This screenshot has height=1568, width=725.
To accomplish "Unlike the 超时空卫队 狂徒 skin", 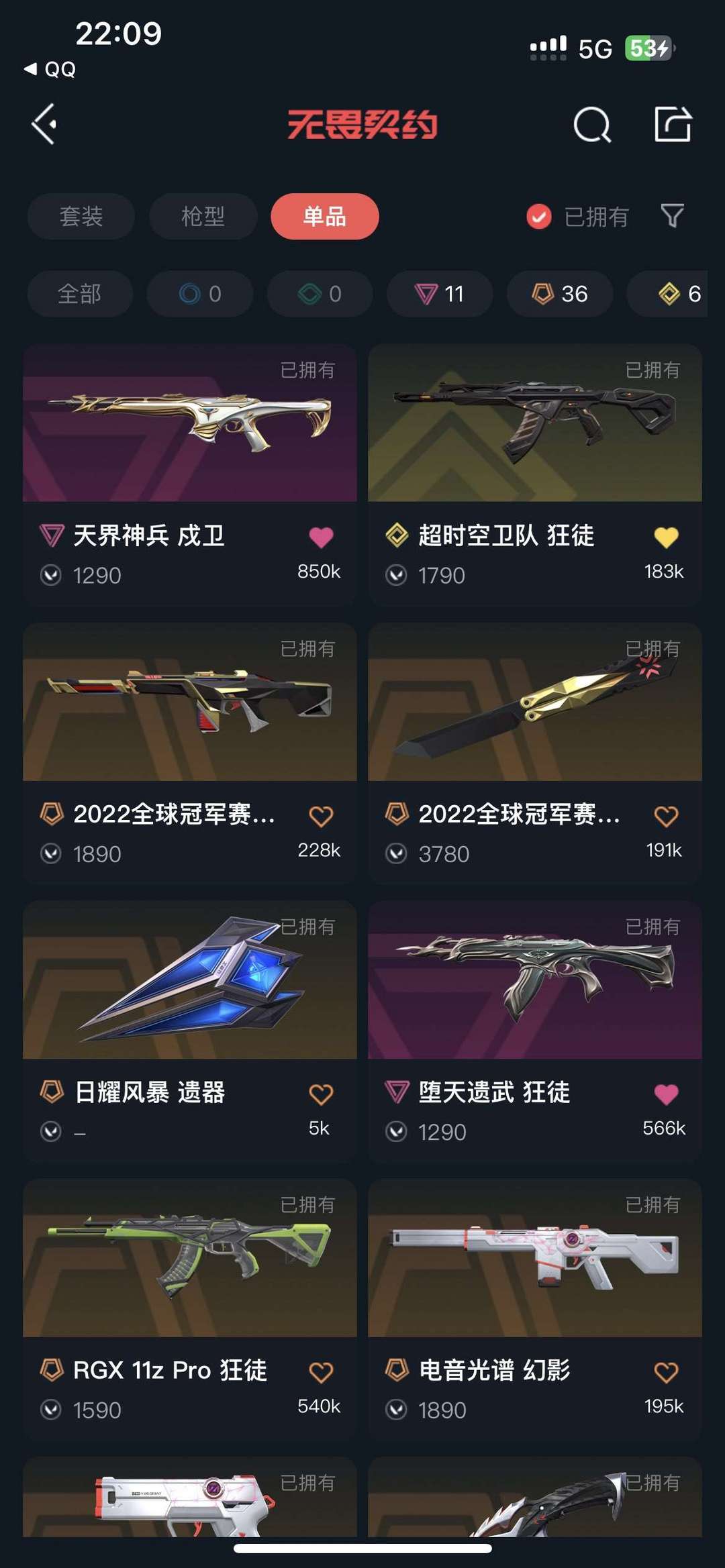I will (666, 537).
